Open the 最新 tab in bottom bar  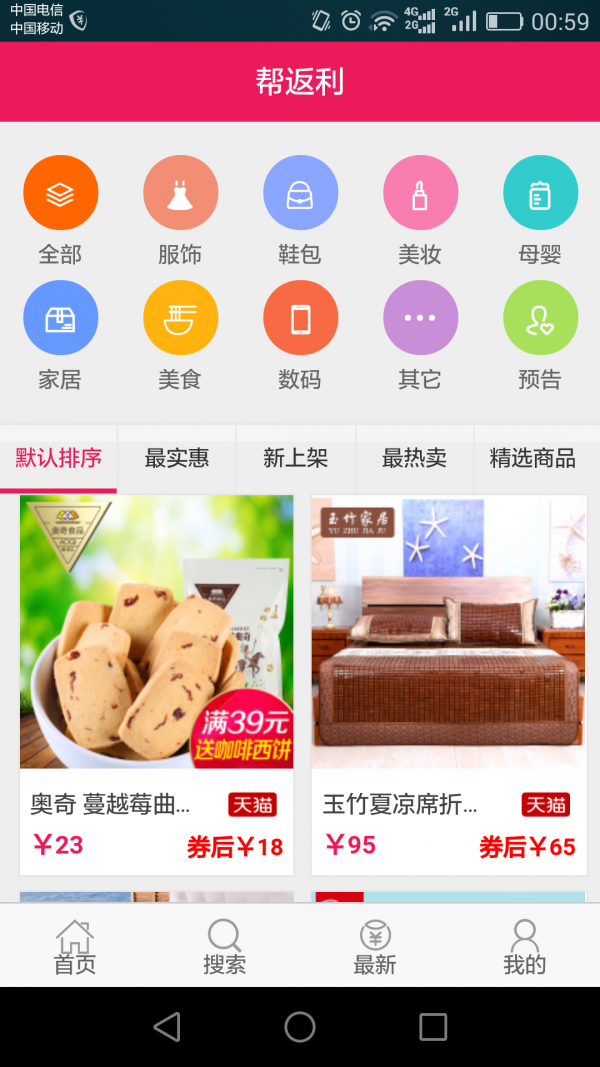pos(375,947)
